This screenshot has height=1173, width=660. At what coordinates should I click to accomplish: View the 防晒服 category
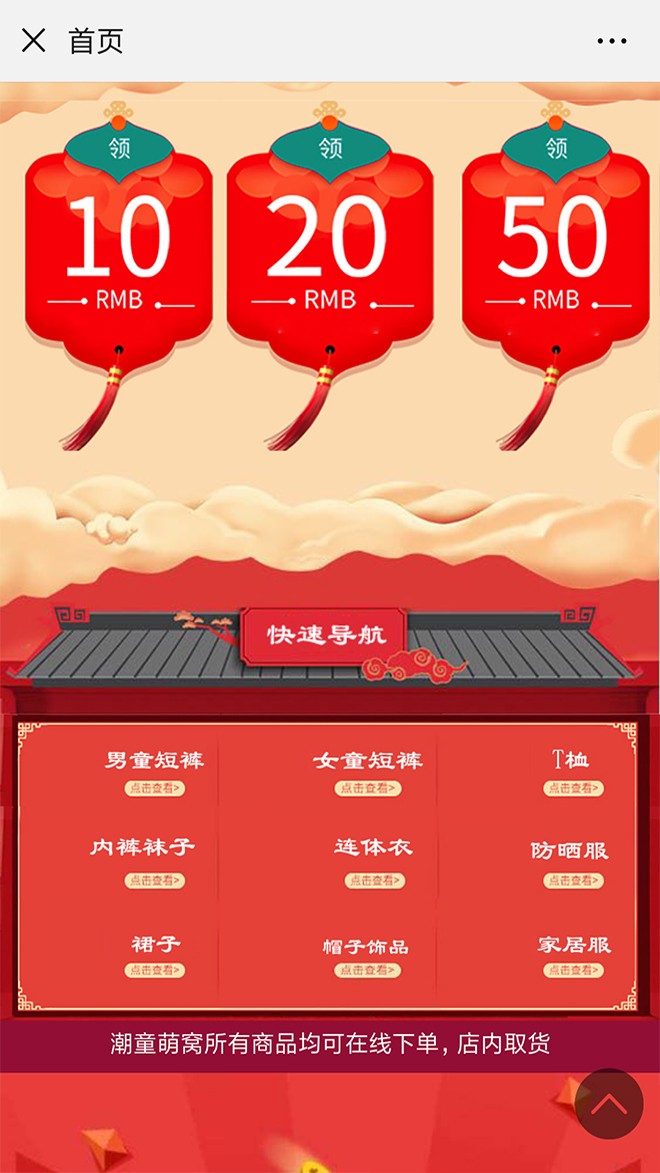click(573, 880)
